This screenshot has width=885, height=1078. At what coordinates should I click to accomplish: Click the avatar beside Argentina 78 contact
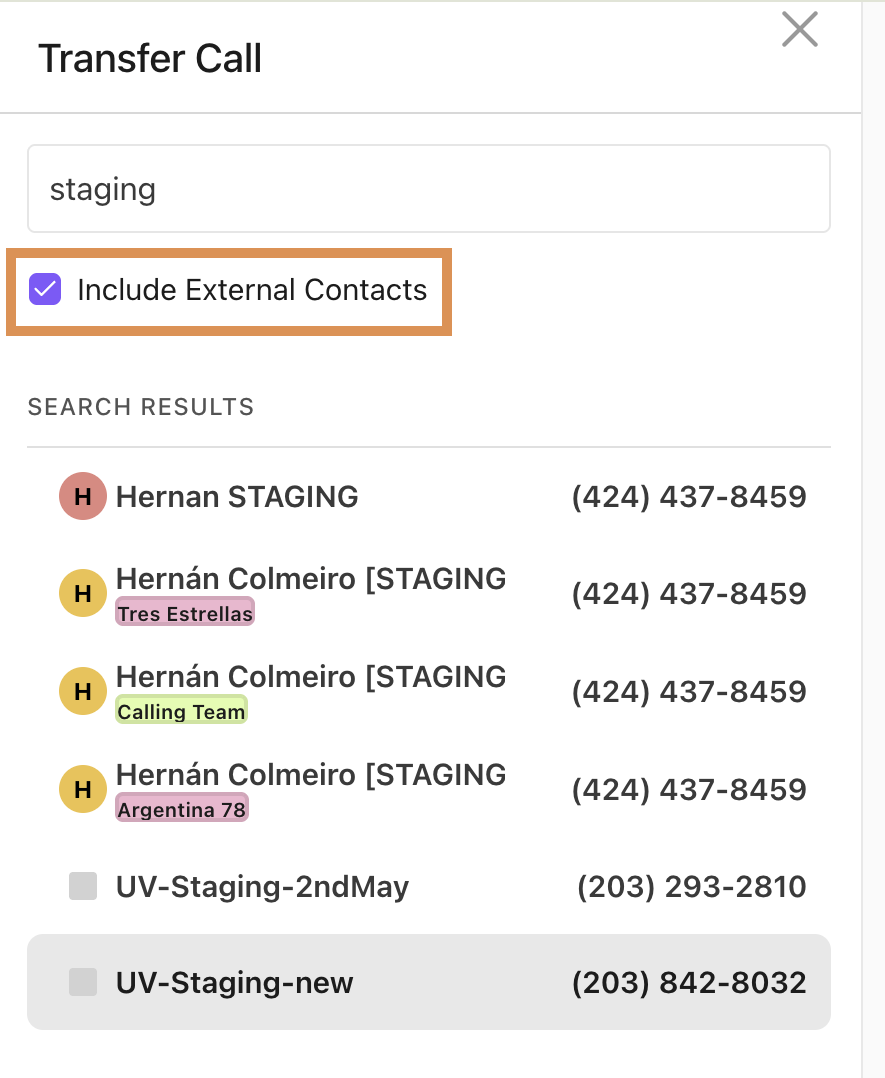coord(82,788)
